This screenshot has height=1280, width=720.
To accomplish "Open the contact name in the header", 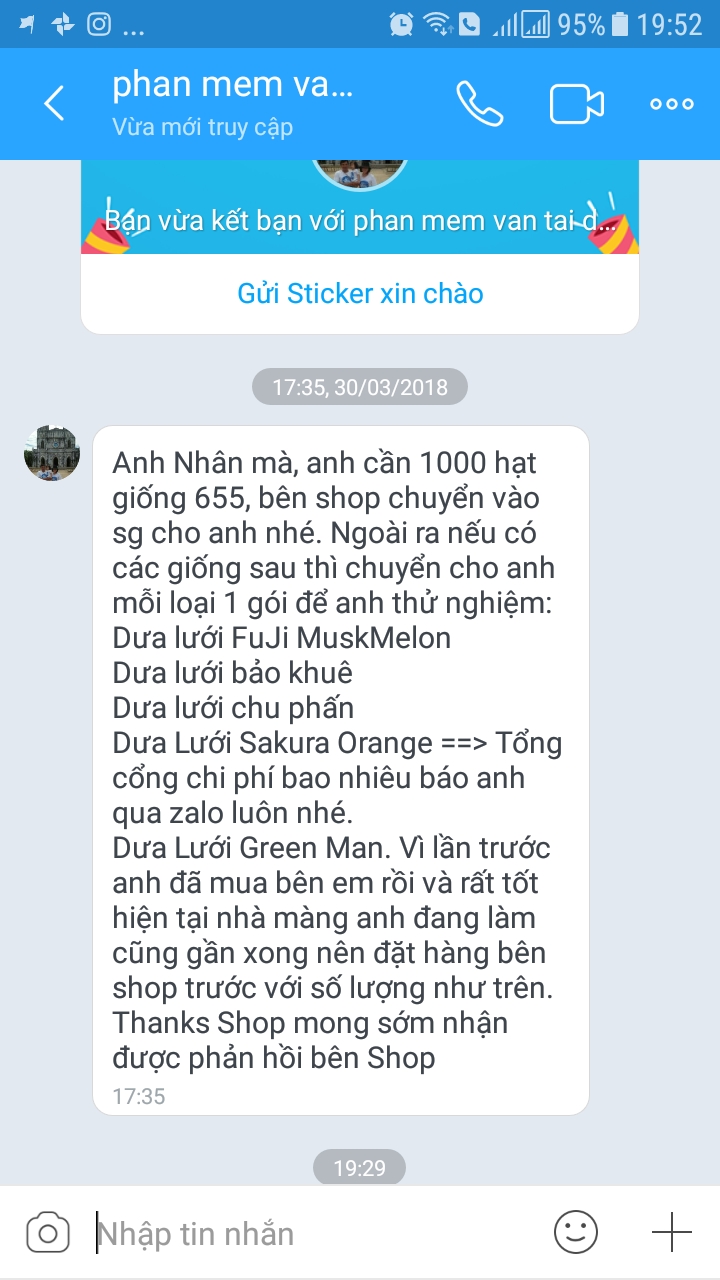I will coord(232,86).
